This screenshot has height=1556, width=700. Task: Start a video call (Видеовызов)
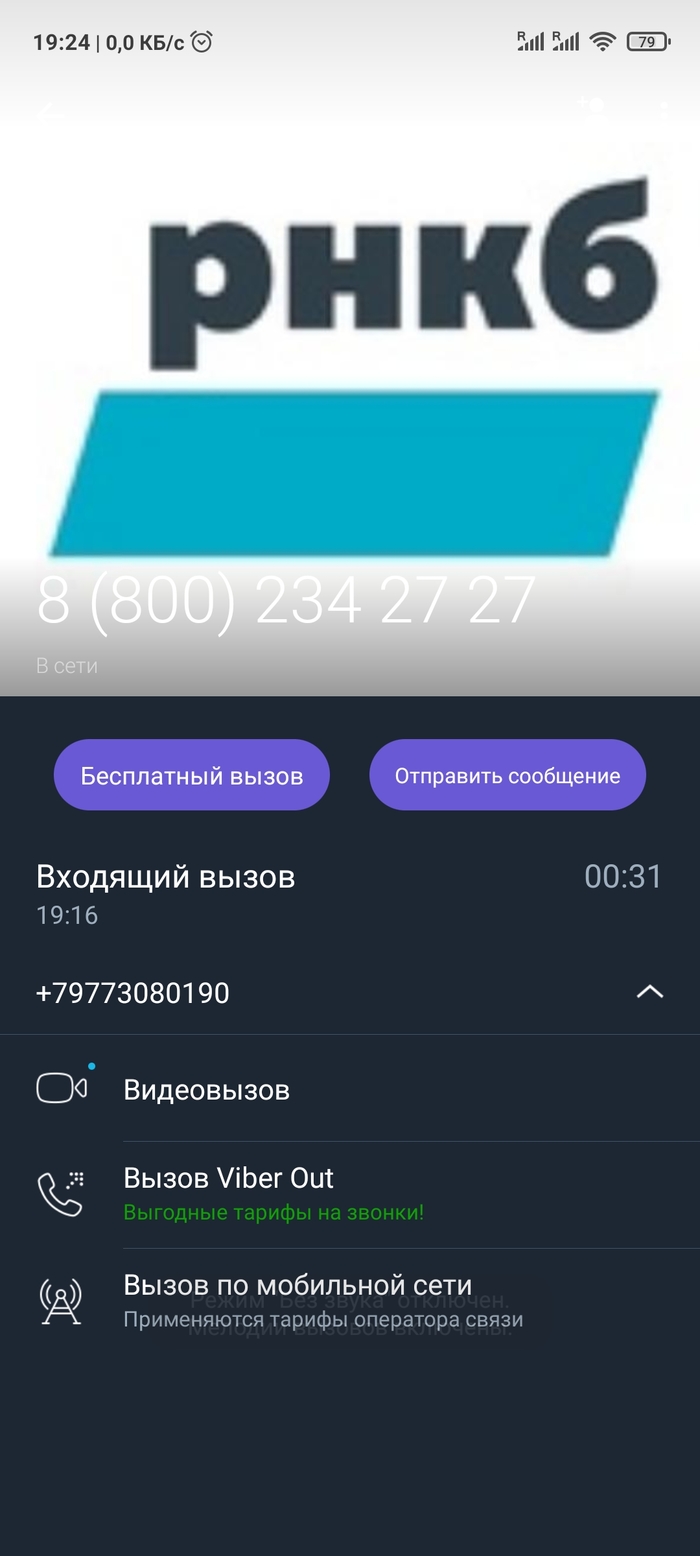pos(206,1089)
